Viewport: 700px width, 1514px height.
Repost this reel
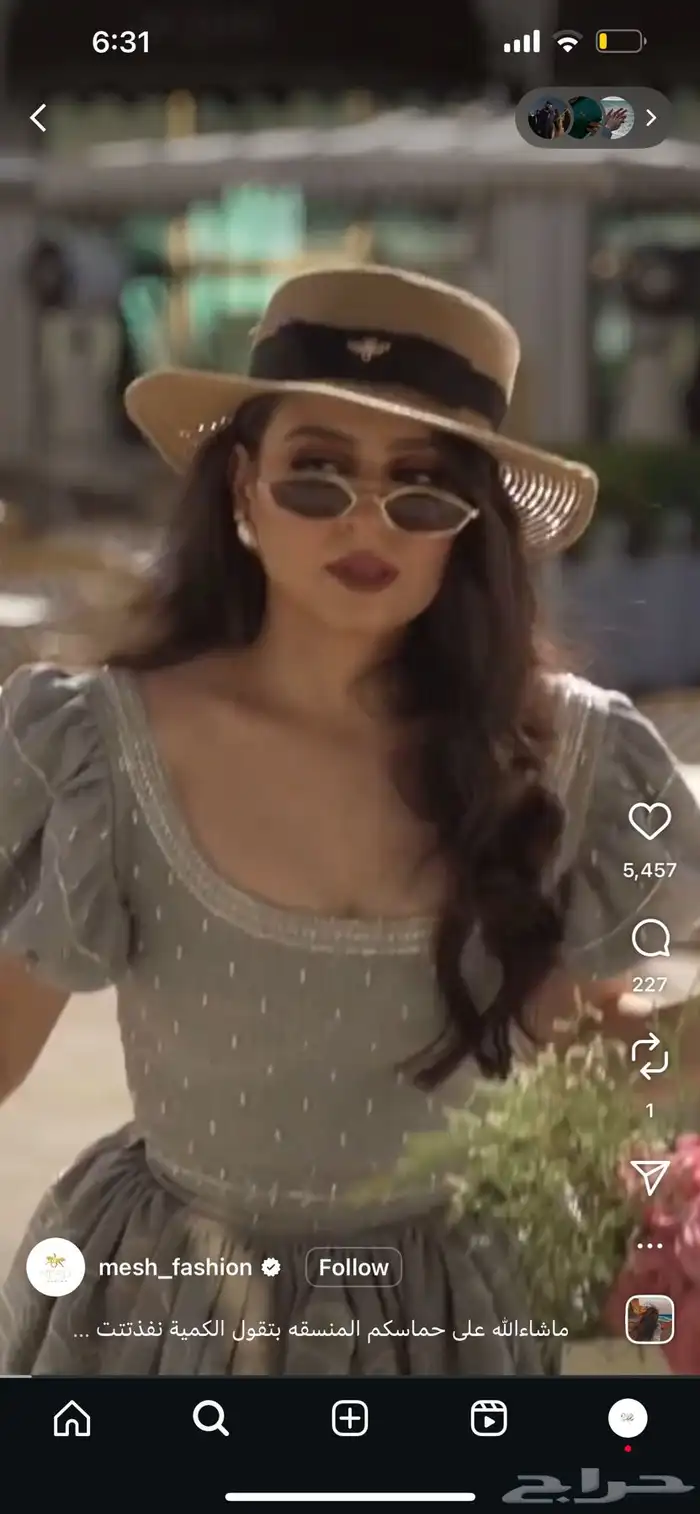(649, 1057)
